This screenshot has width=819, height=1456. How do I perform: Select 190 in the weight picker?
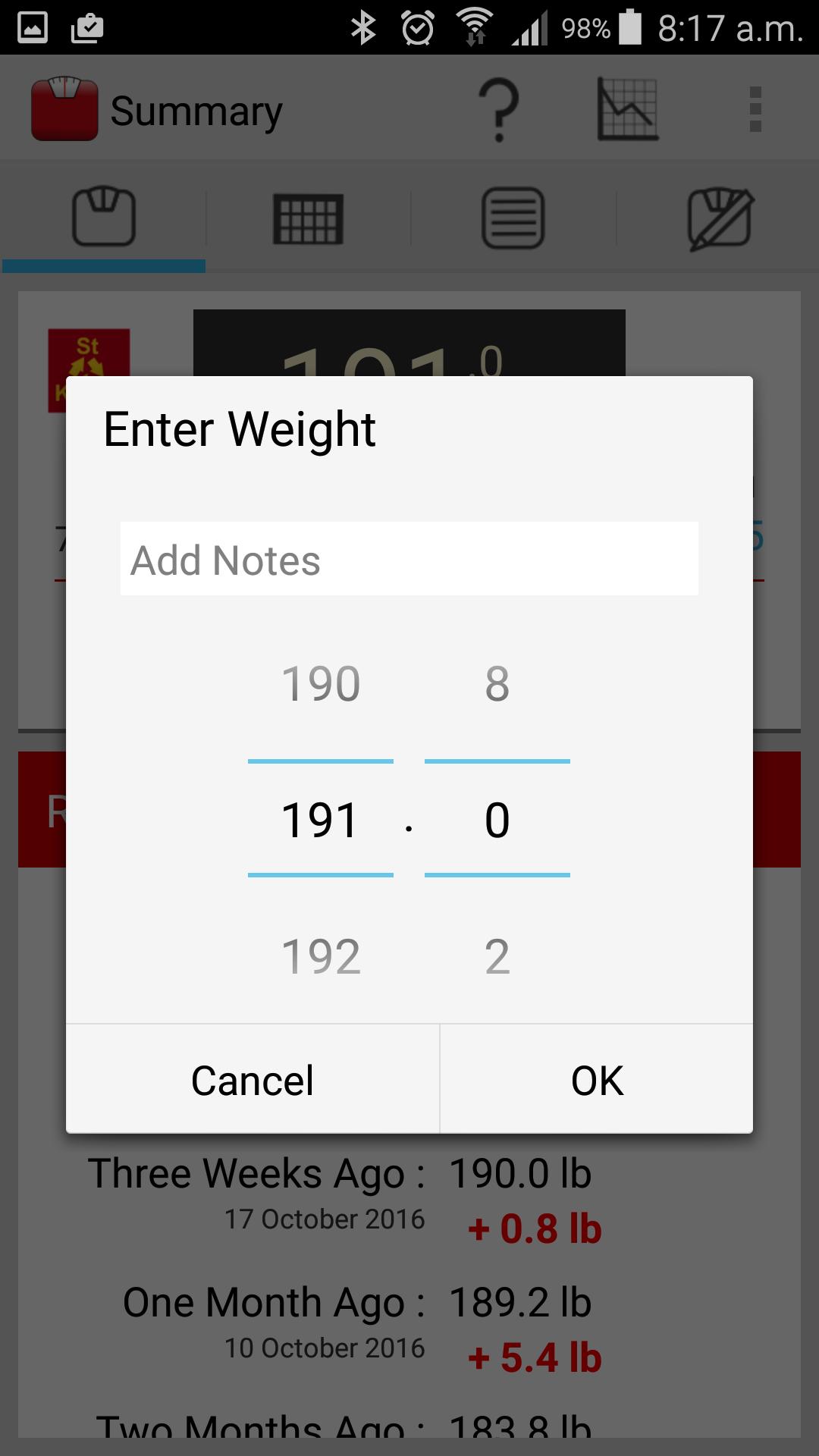click(x=320, y=682)
